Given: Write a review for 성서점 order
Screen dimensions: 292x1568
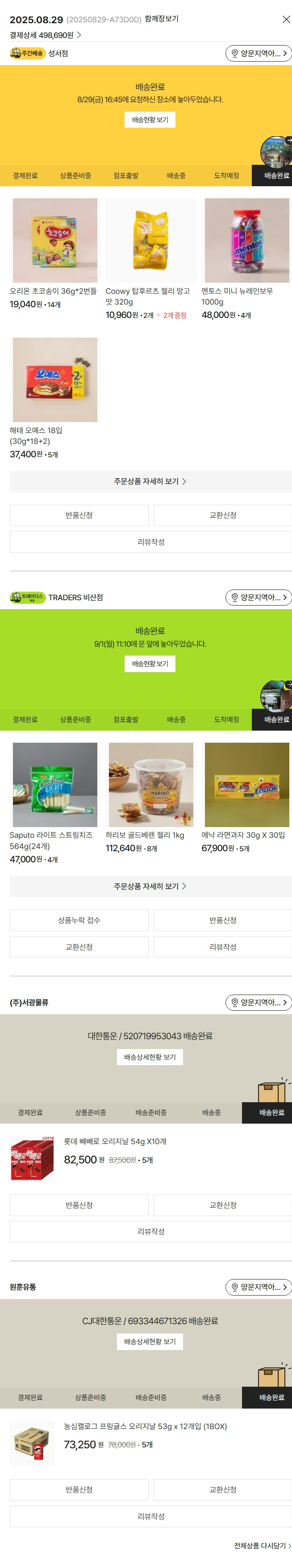Looking at the screenshot, I should [x=150, y=542].
